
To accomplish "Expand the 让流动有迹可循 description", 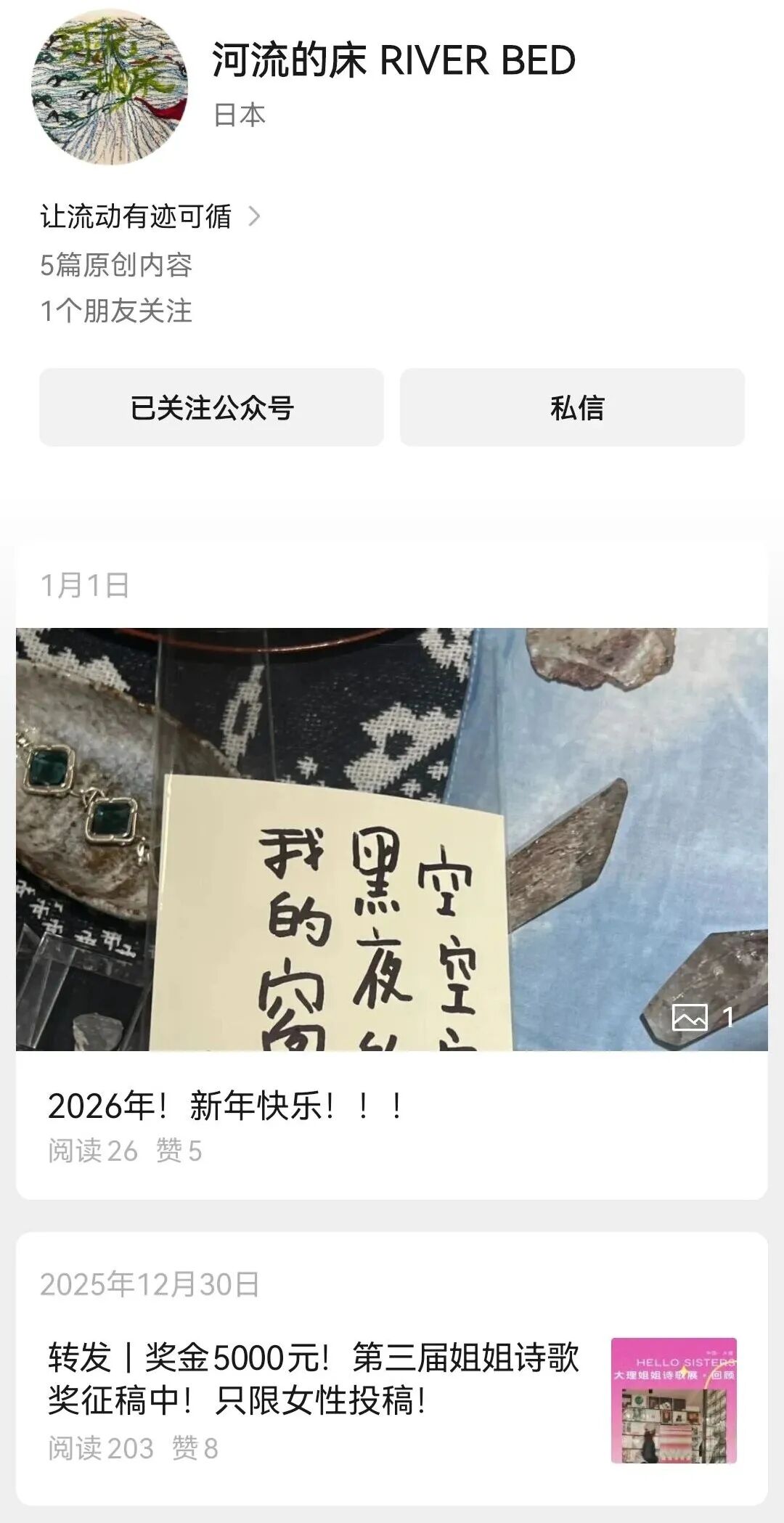I will 149,216.
